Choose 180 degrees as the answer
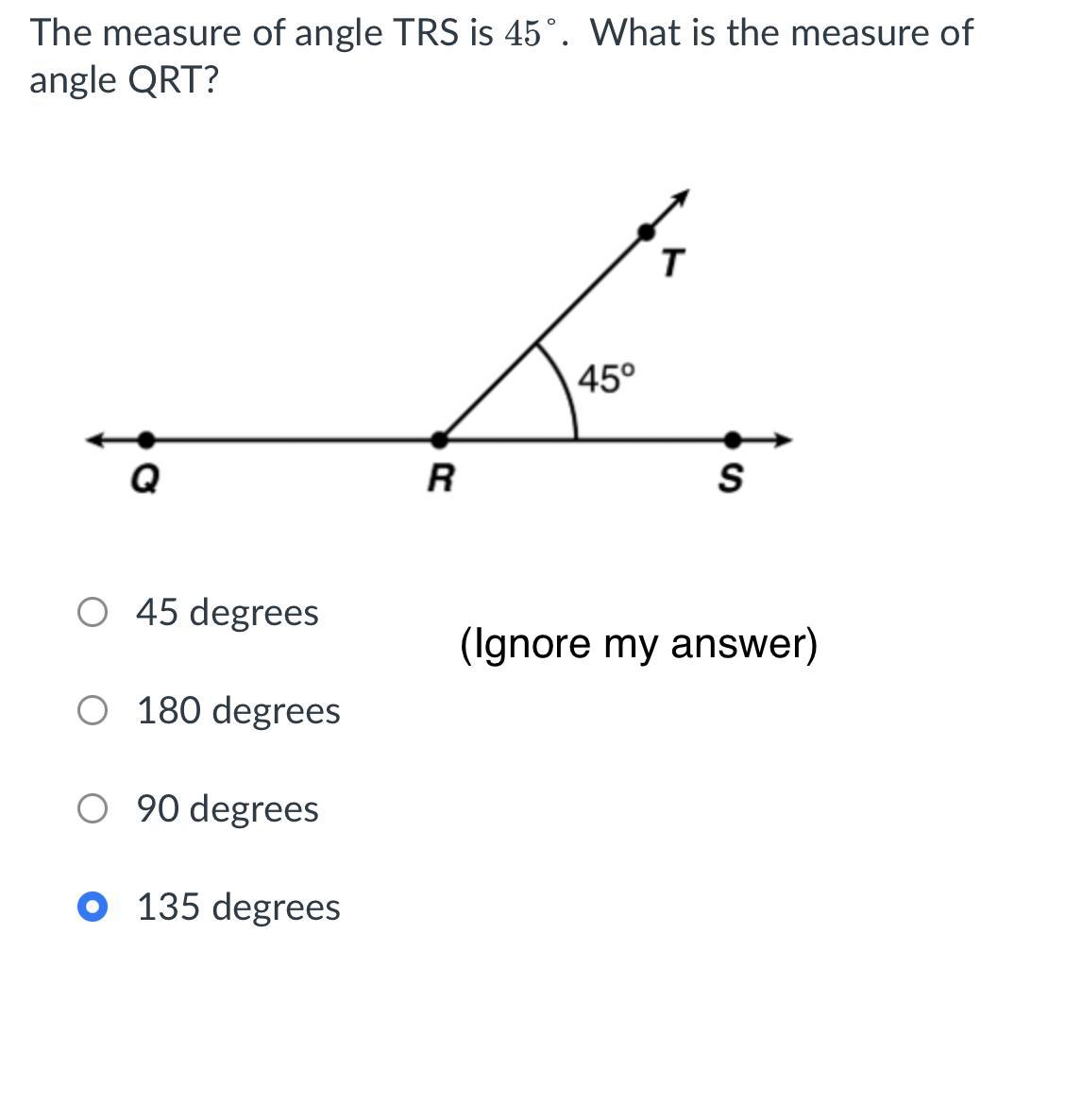 (93, 710)
